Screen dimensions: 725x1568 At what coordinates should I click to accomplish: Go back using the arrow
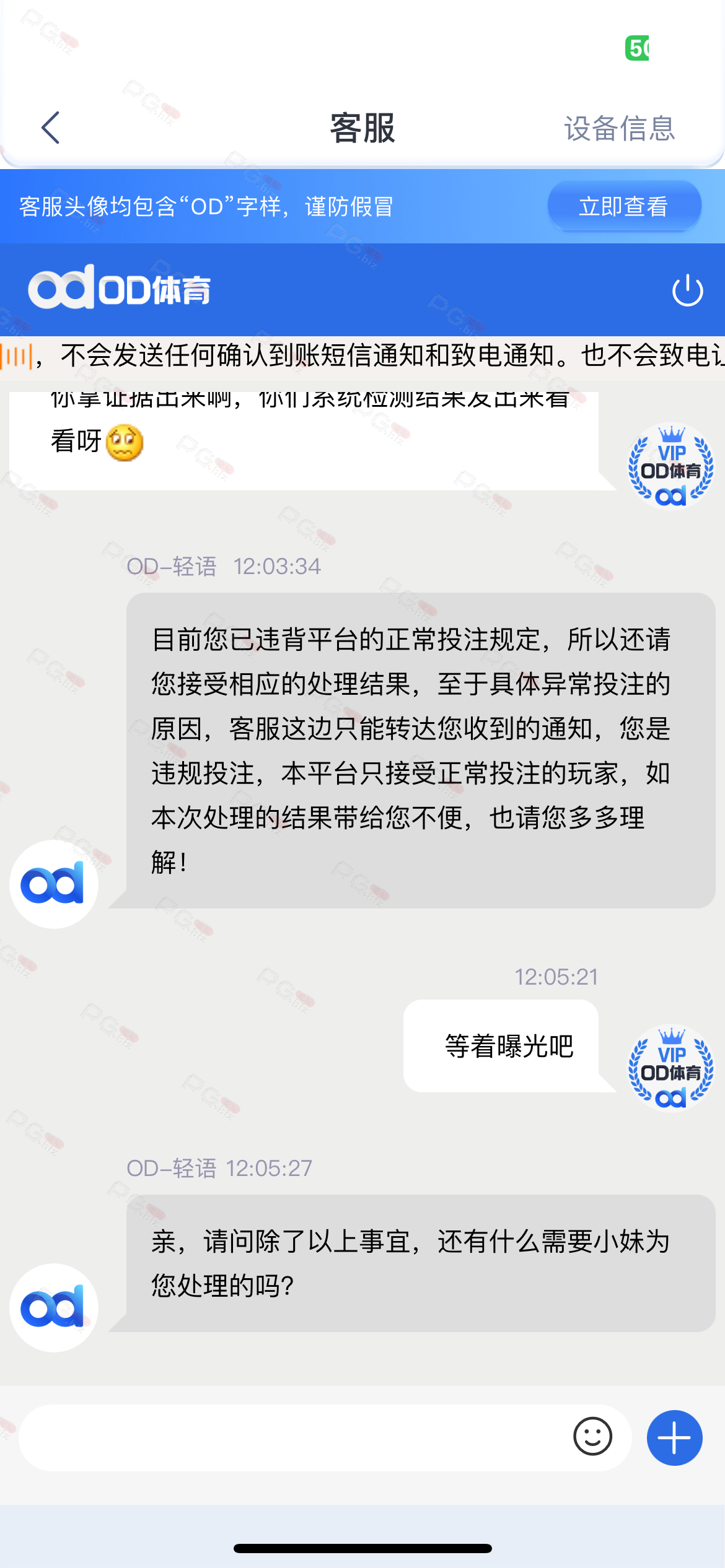tap(51, 128)
